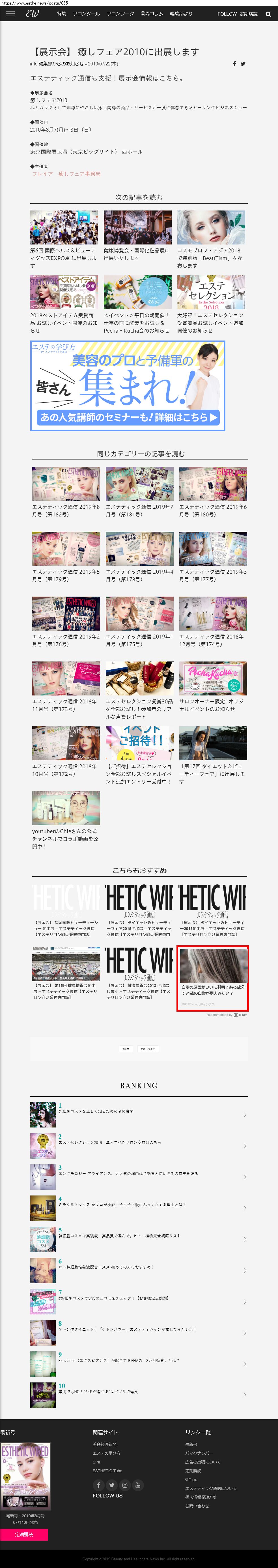Tap the 美容のプロと予備軍 seminar banner
The width and height of the screenshot is (278, 1568).
(128, 386)
